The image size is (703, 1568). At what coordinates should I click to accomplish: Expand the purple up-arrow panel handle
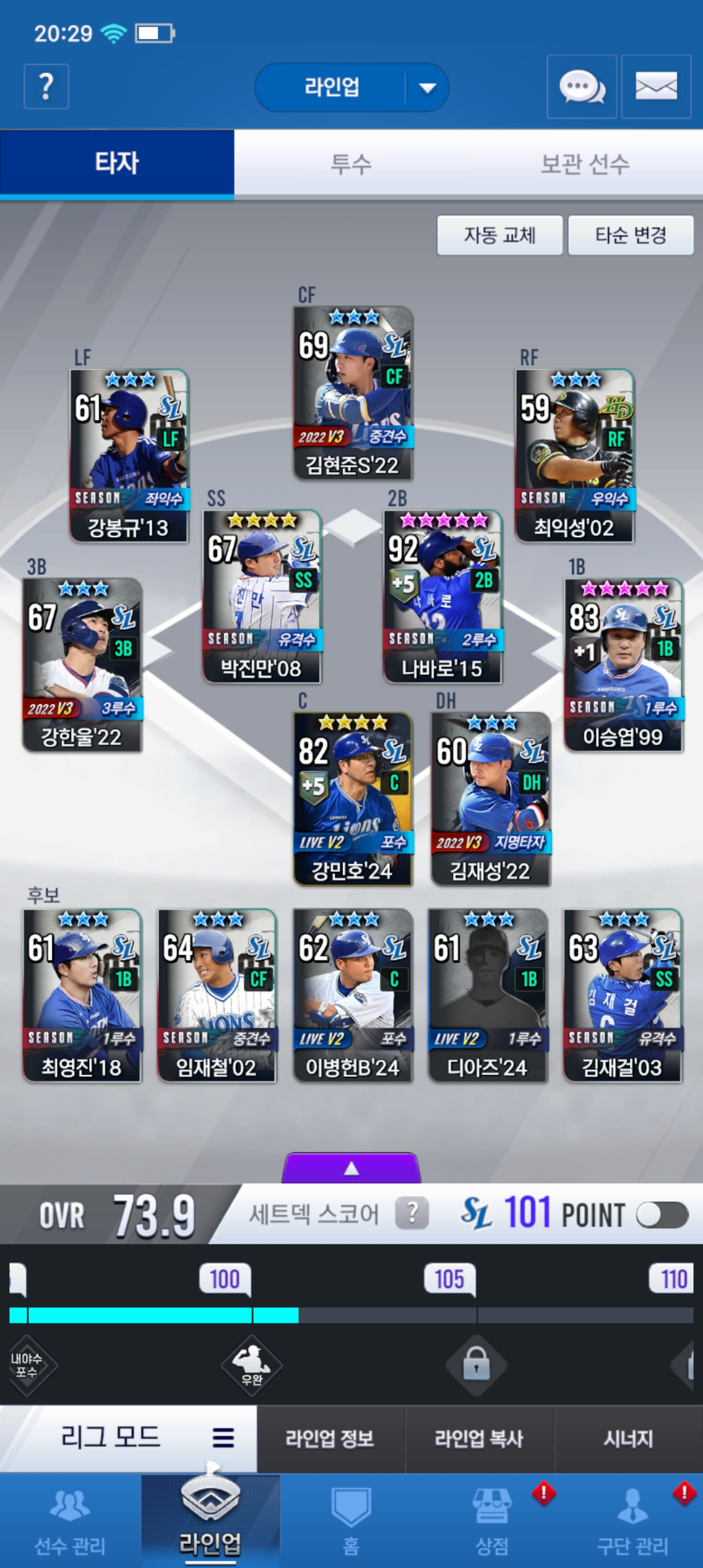pos(351,1168)
